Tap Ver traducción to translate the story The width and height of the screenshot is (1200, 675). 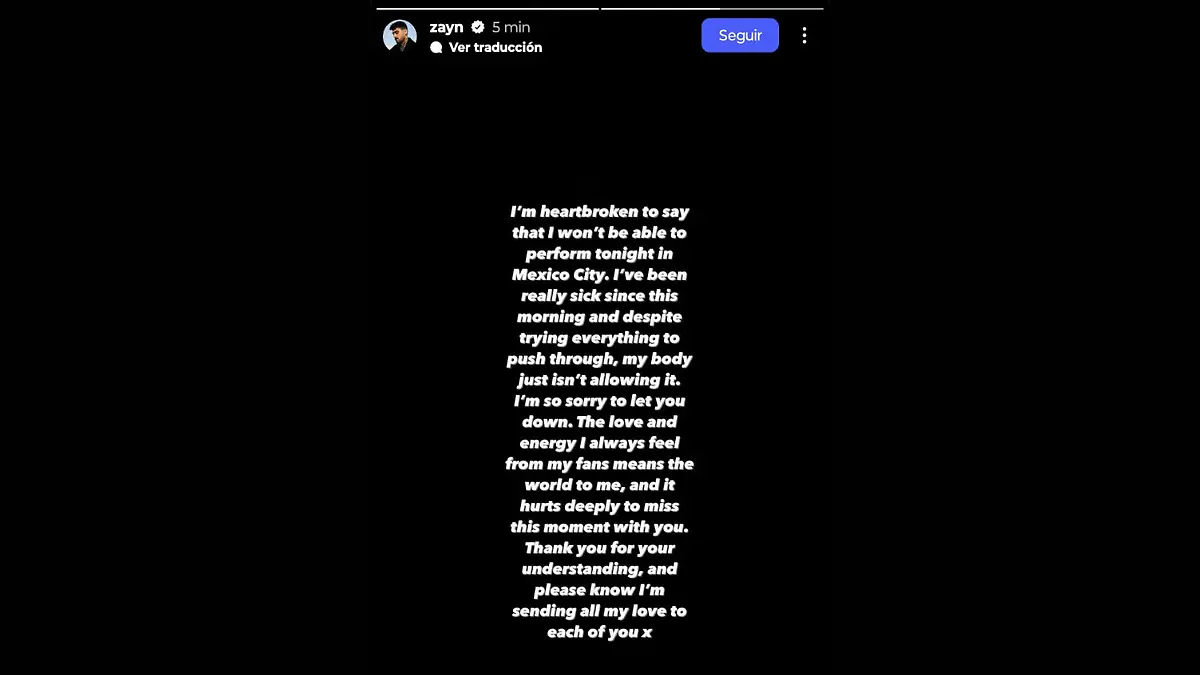point(494,47)
